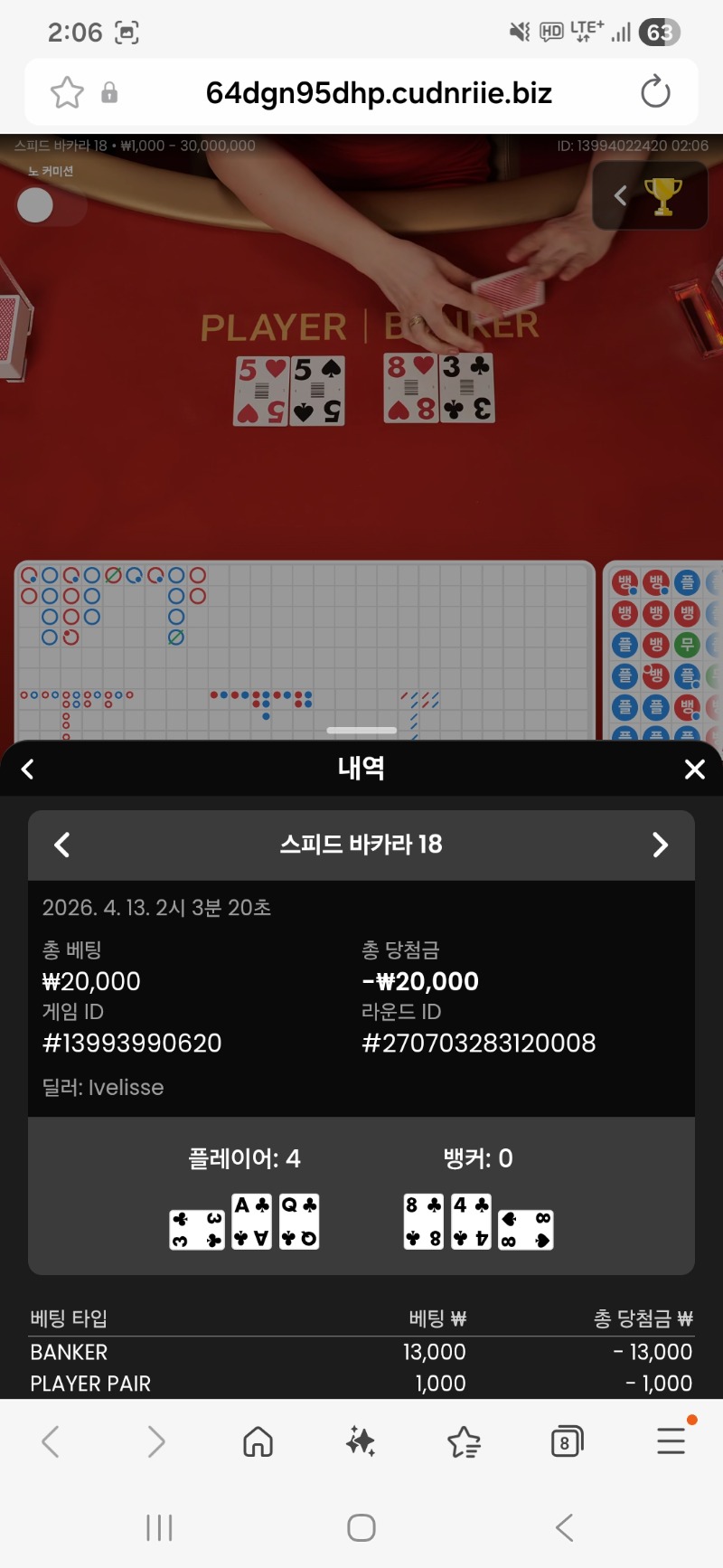The height and width of the screenshot is (1568, 723).
Task: Go to previous page in browser toolbar
Action: click(52, 1441)
